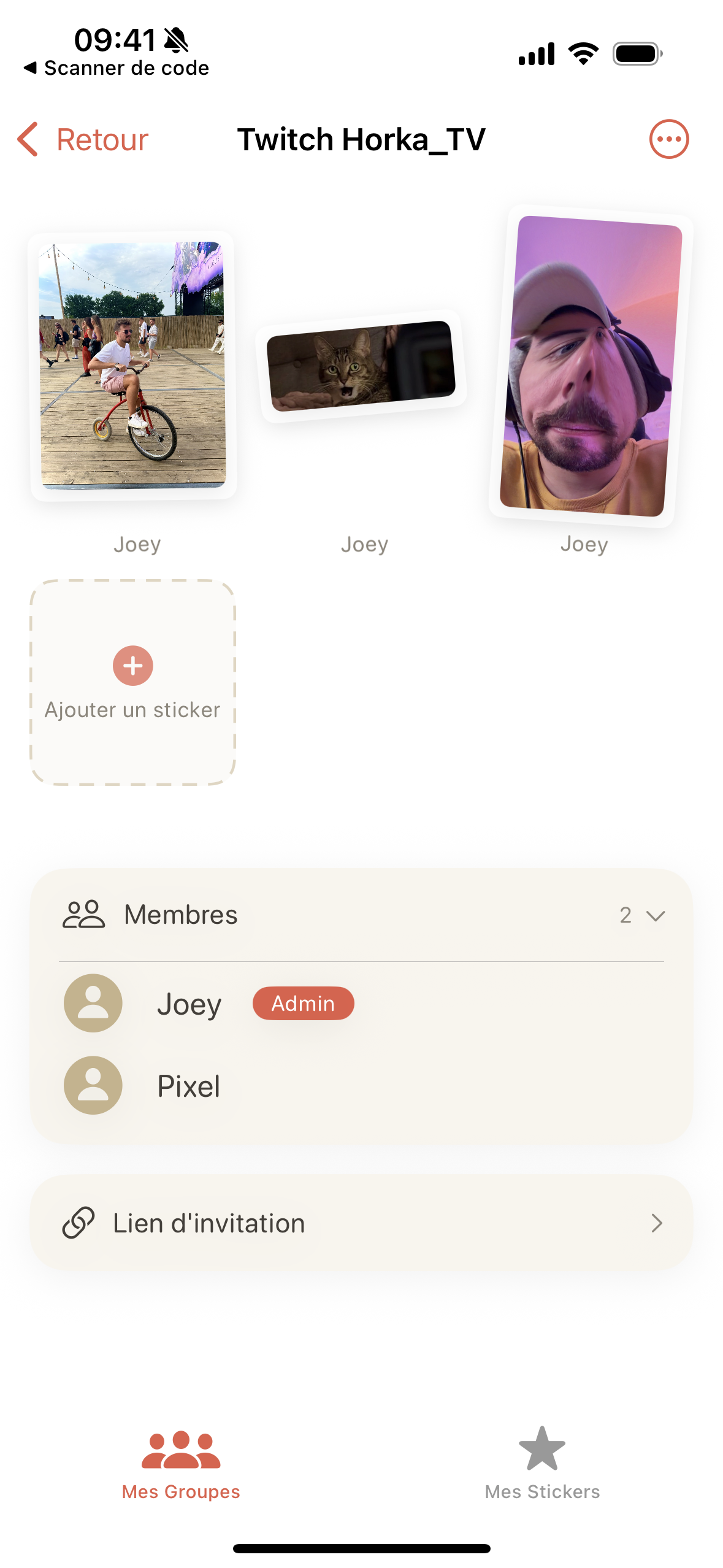This screenshot has width=723, height=1568.
Task: Select Pixel's avatar icon
Action: point(93,1086)
